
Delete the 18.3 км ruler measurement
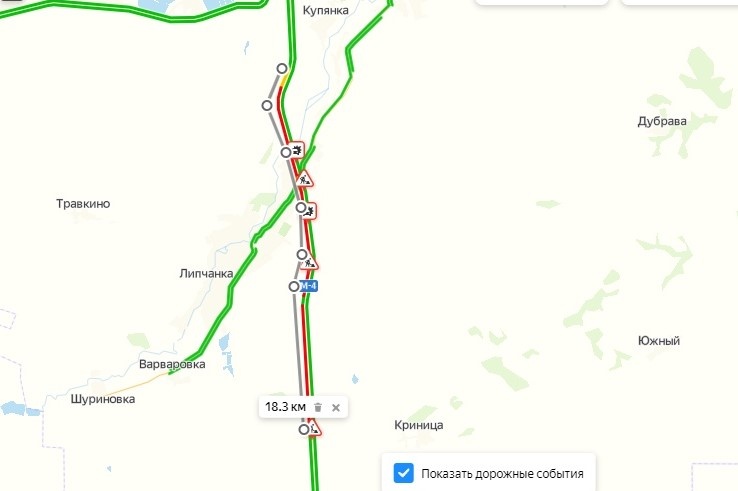[x=318, y=407]
